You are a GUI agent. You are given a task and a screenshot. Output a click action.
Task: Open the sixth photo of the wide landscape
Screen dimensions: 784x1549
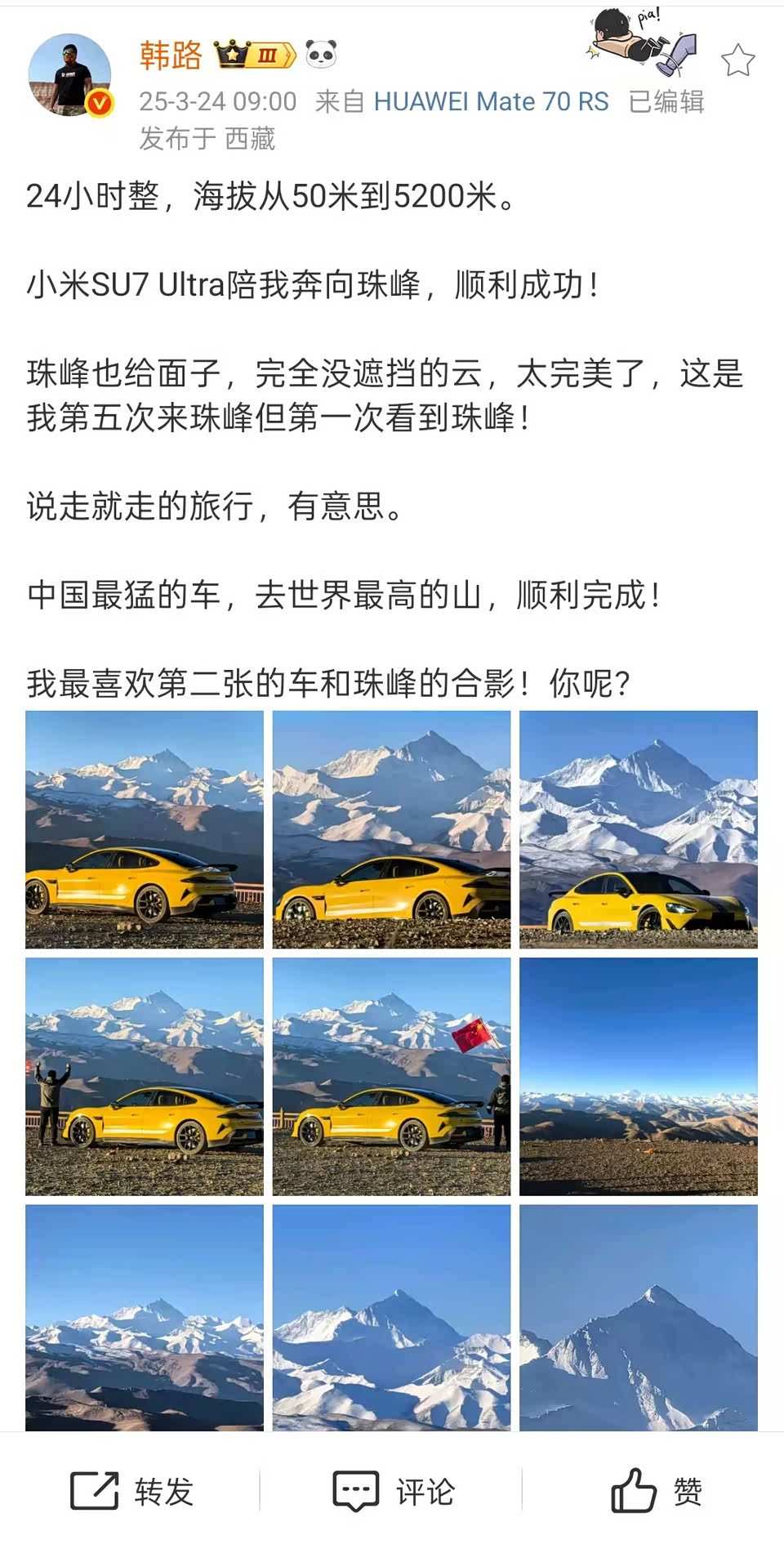[x=638, y=1076]
